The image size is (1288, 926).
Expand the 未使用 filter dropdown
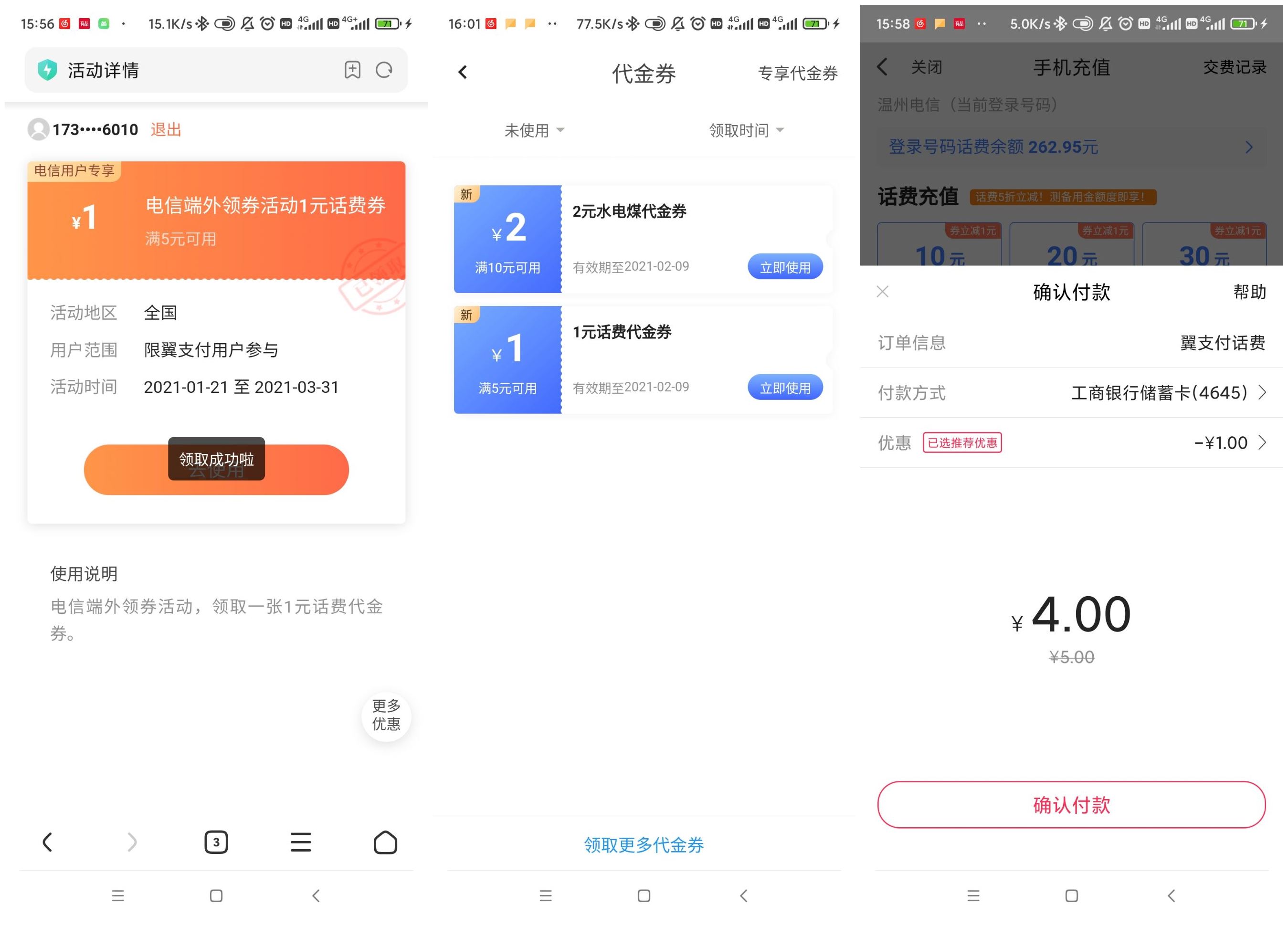point(534,131)
